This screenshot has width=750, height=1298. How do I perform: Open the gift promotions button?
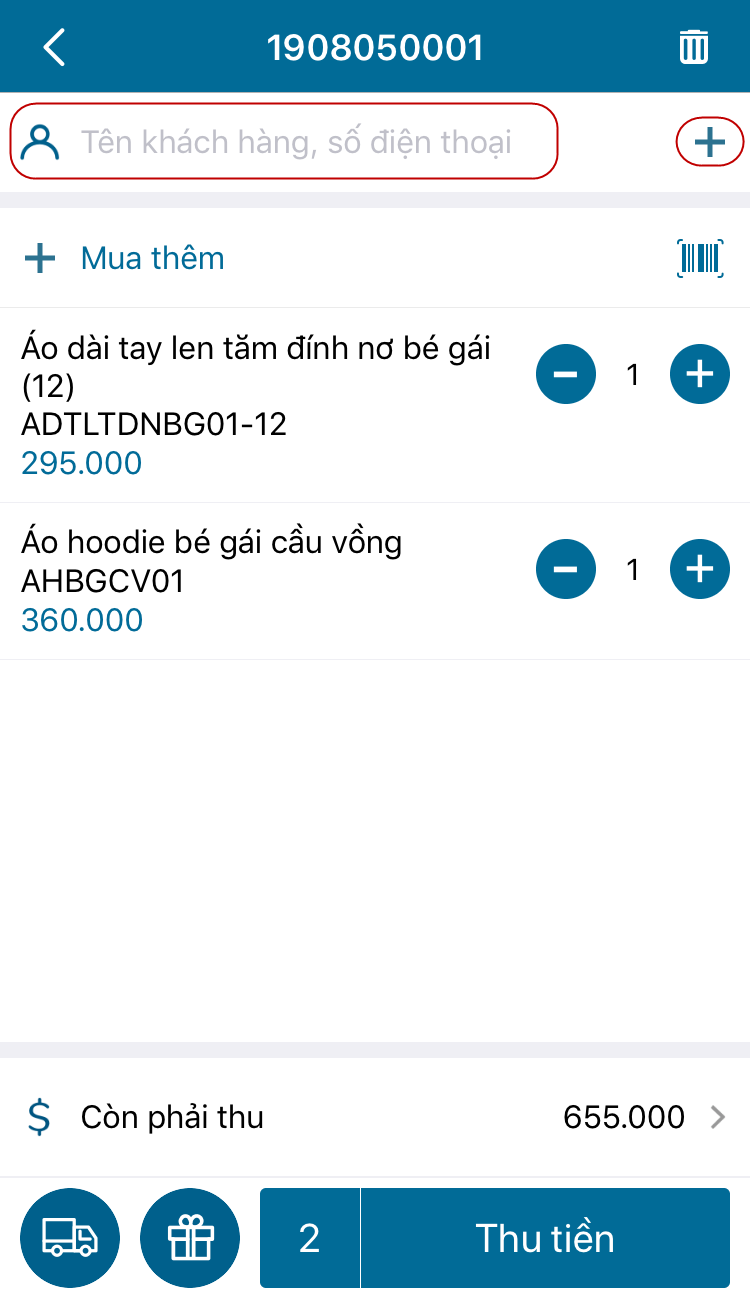(x=190, y=1238)
